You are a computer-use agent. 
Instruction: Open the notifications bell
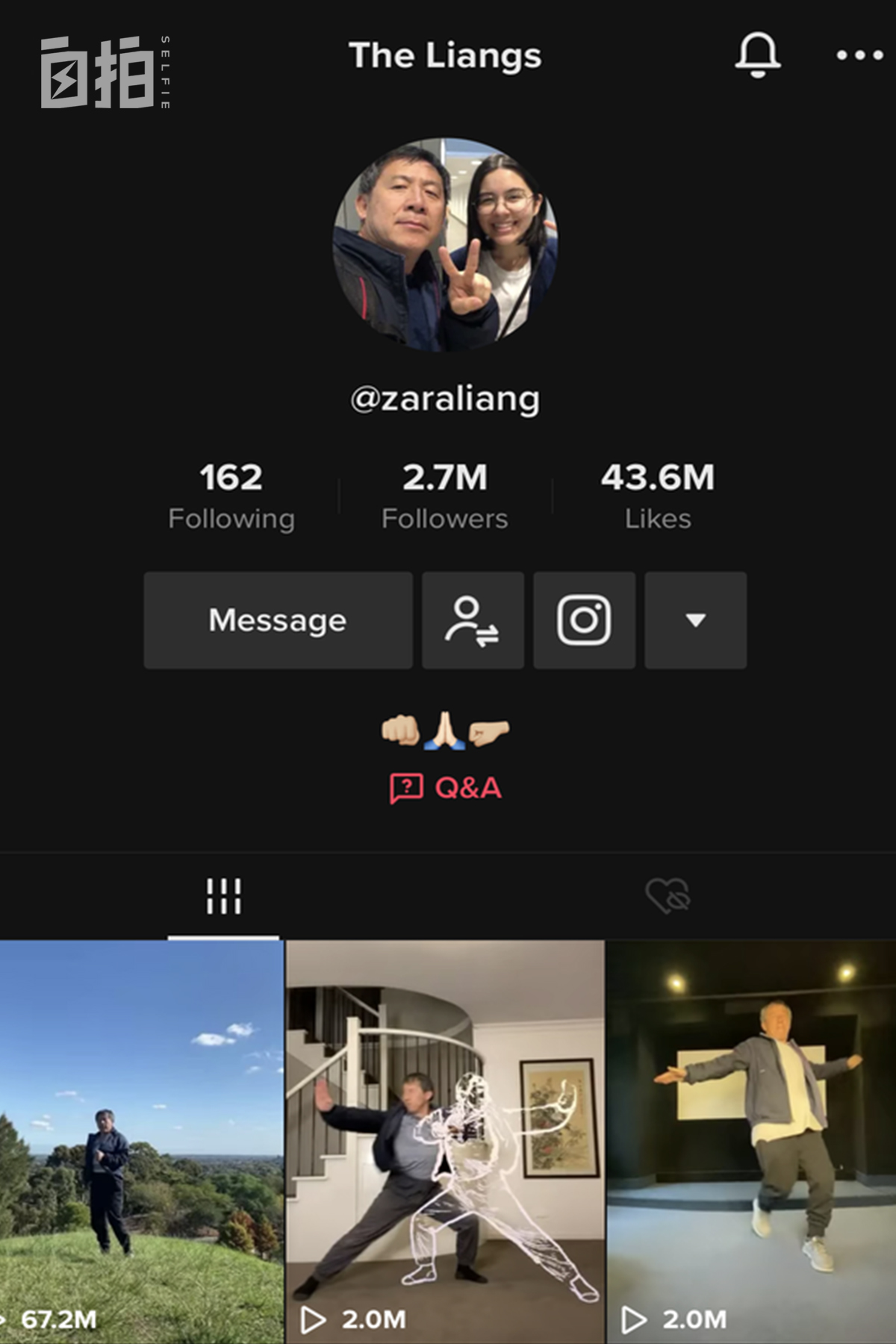pos(758,55)
